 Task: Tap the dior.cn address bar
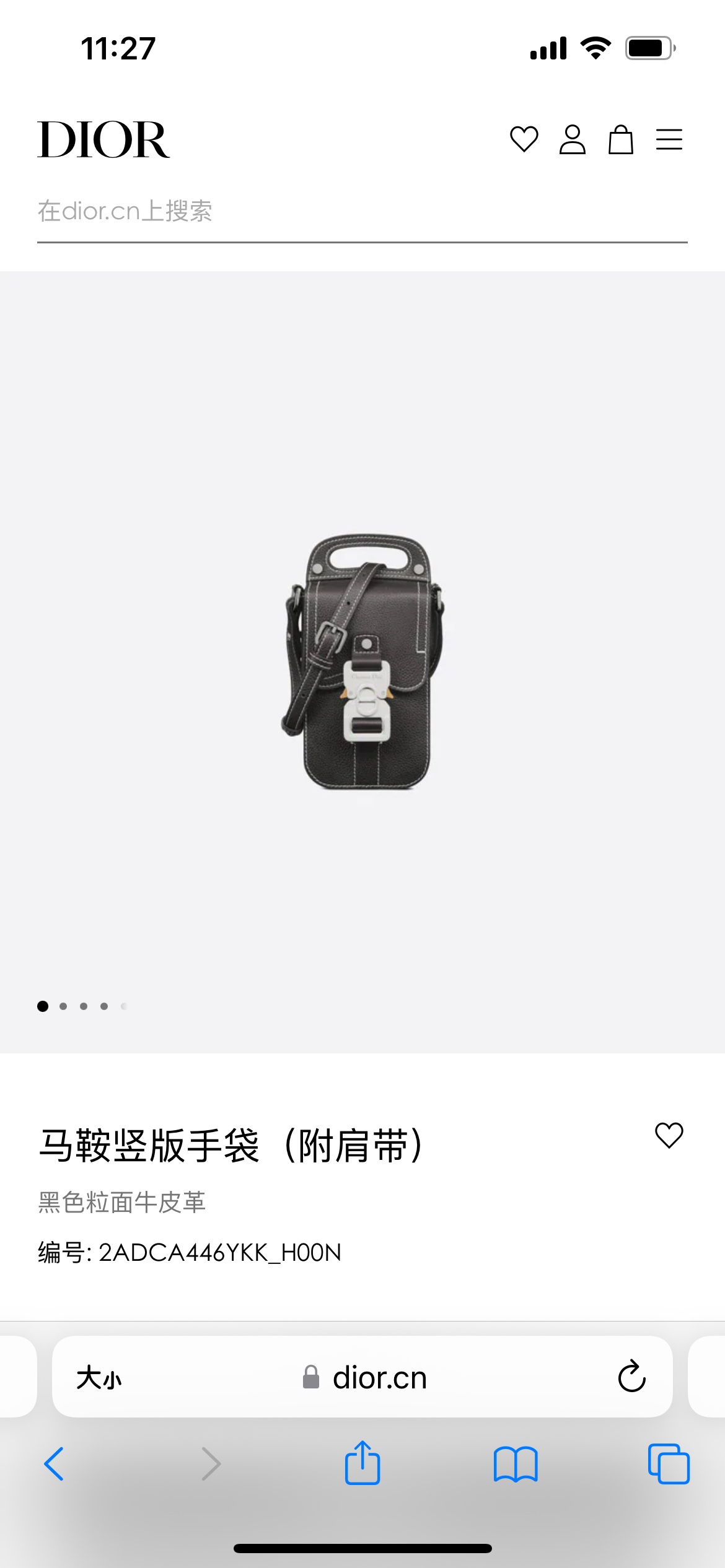(x=378, y=1378)
